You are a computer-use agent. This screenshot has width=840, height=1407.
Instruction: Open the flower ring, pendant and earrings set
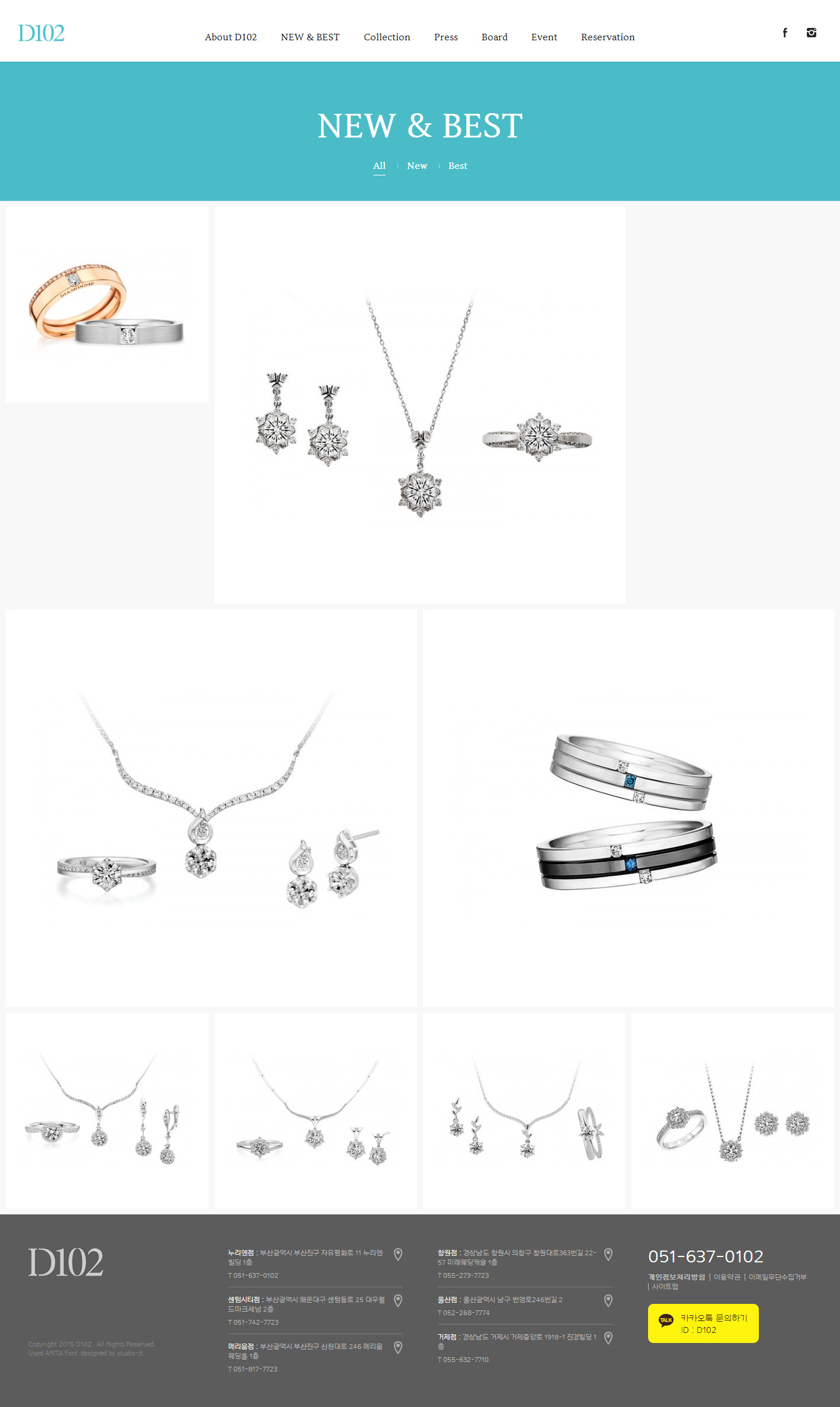tap(732, 1111)
